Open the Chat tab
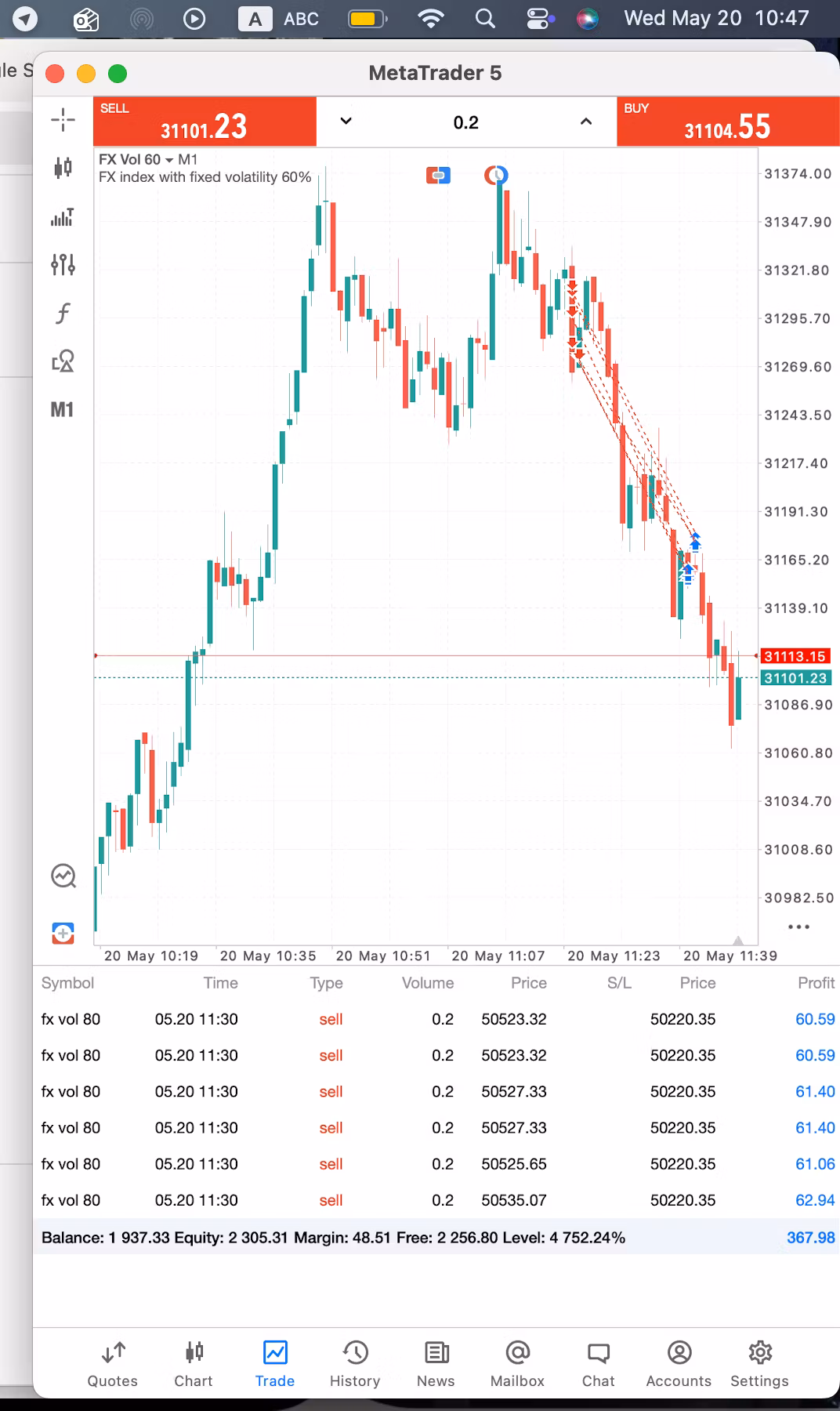This screenshot has height=1411, width=840. 599,1365
